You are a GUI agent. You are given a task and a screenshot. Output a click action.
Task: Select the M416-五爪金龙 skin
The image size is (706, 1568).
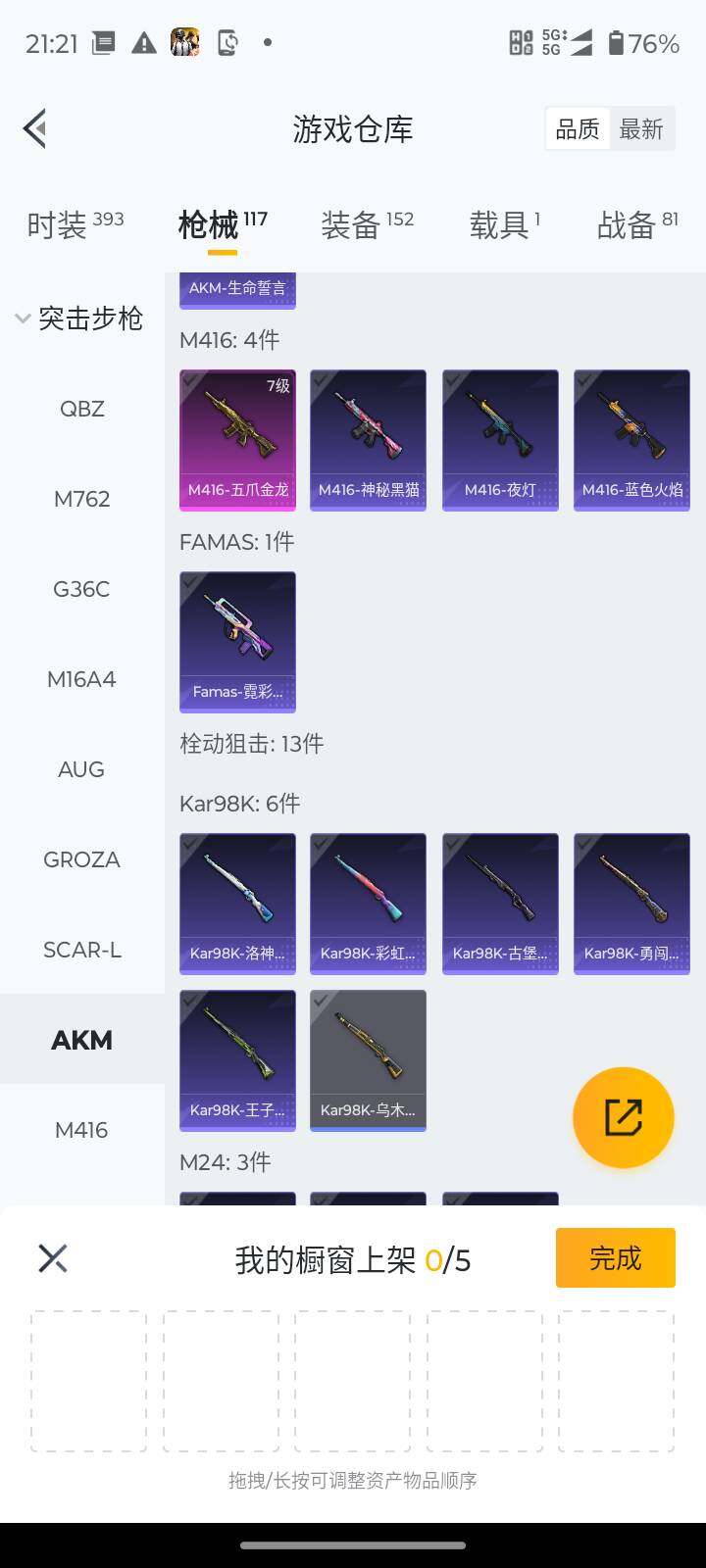click(x=237, y=440)
